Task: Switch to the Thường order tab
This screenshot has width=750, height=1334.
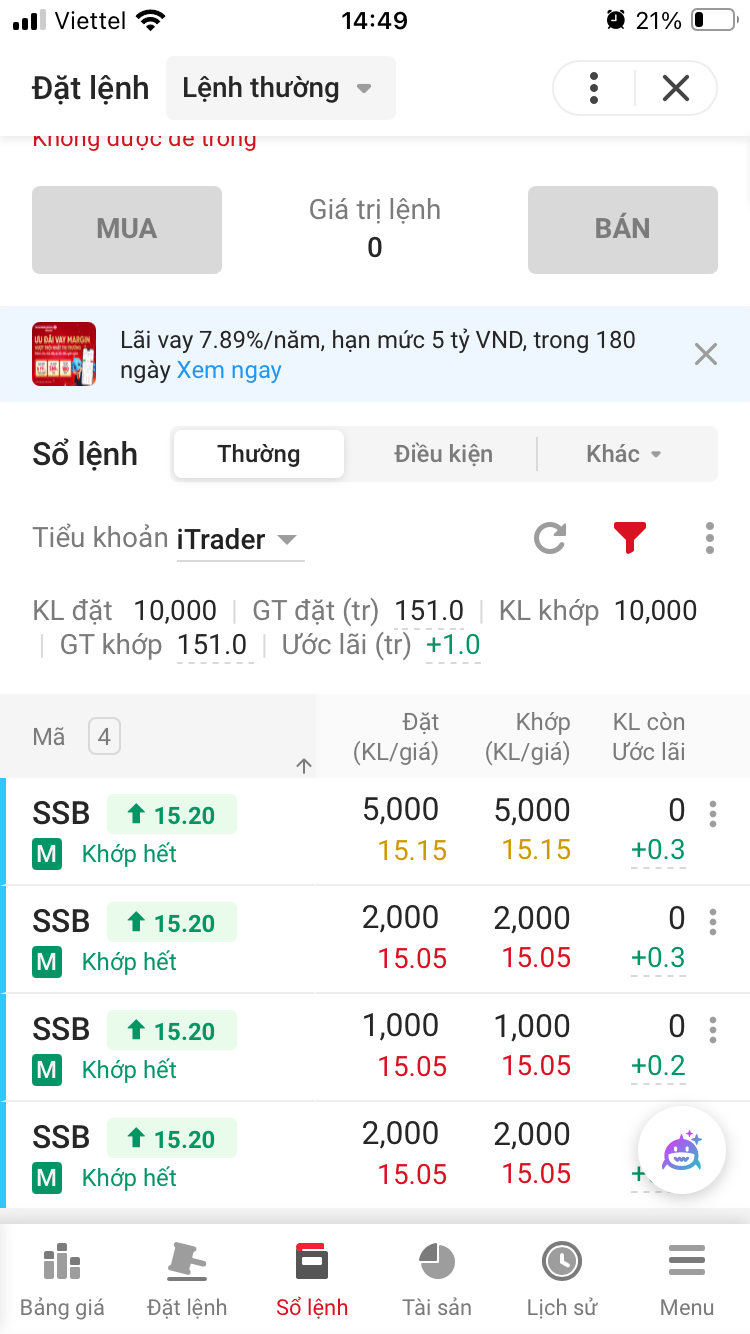Action: coord(259,454)
